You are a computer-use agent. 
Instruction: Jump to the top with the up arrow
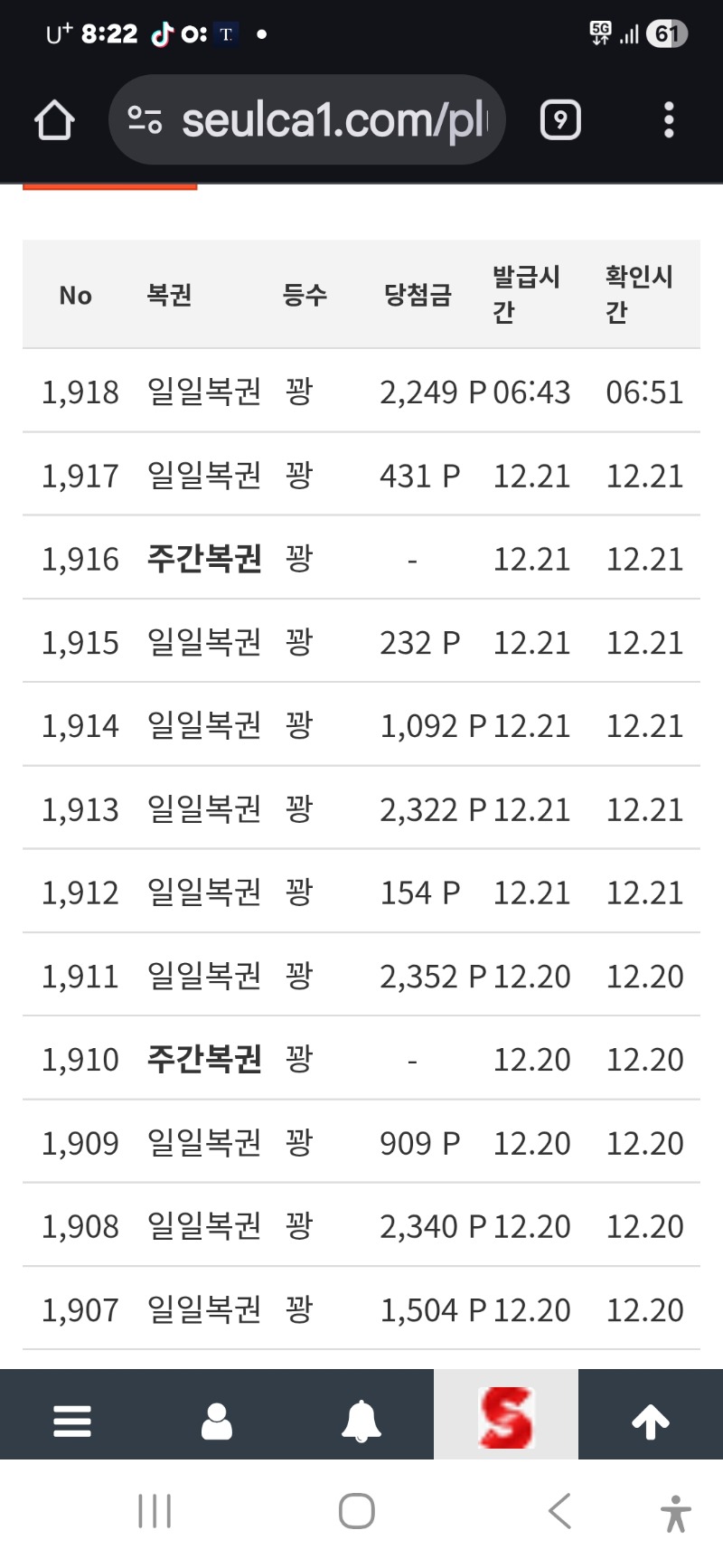click(x=651, y=1421)
